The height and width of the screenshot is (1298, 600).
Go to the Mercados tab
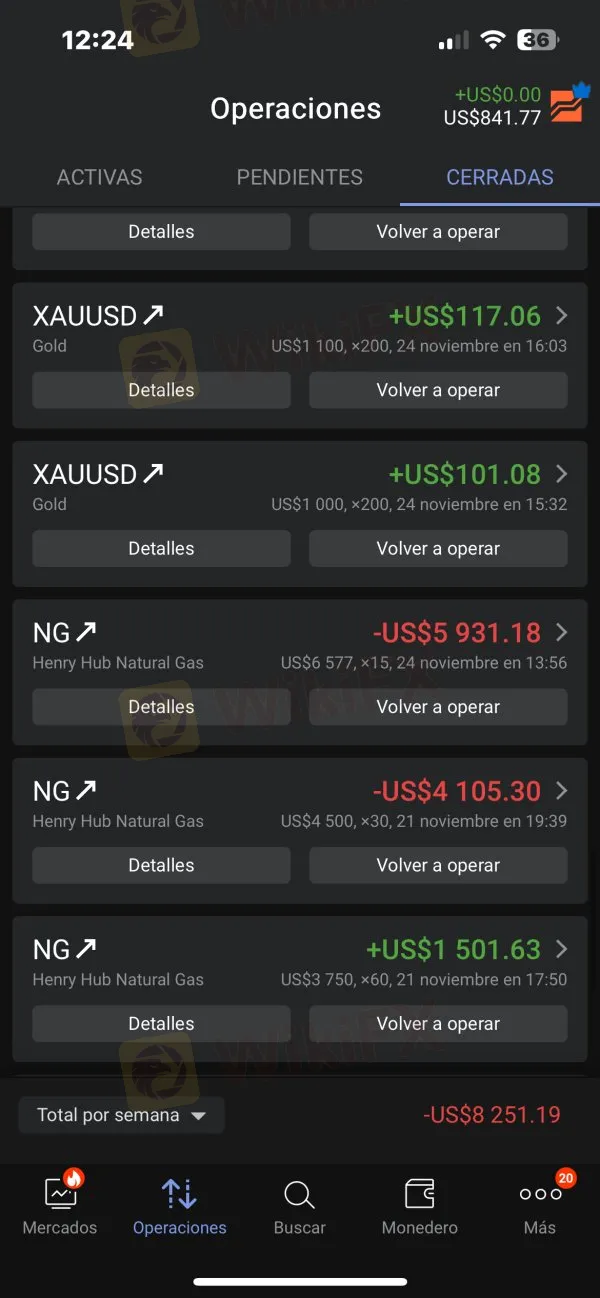pyautogui.click(x=60, y=1206)
